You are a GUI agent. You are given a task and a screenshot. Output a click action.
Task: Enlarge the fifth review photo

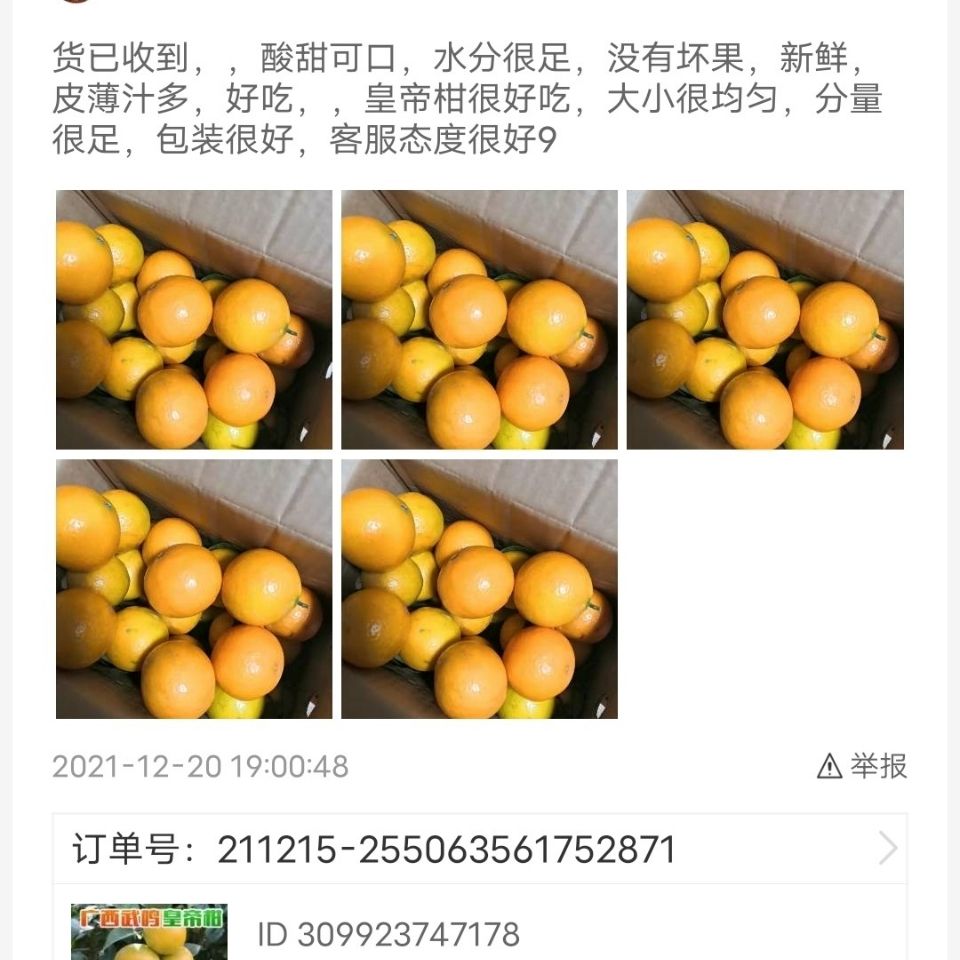click(x=479, y=589)
